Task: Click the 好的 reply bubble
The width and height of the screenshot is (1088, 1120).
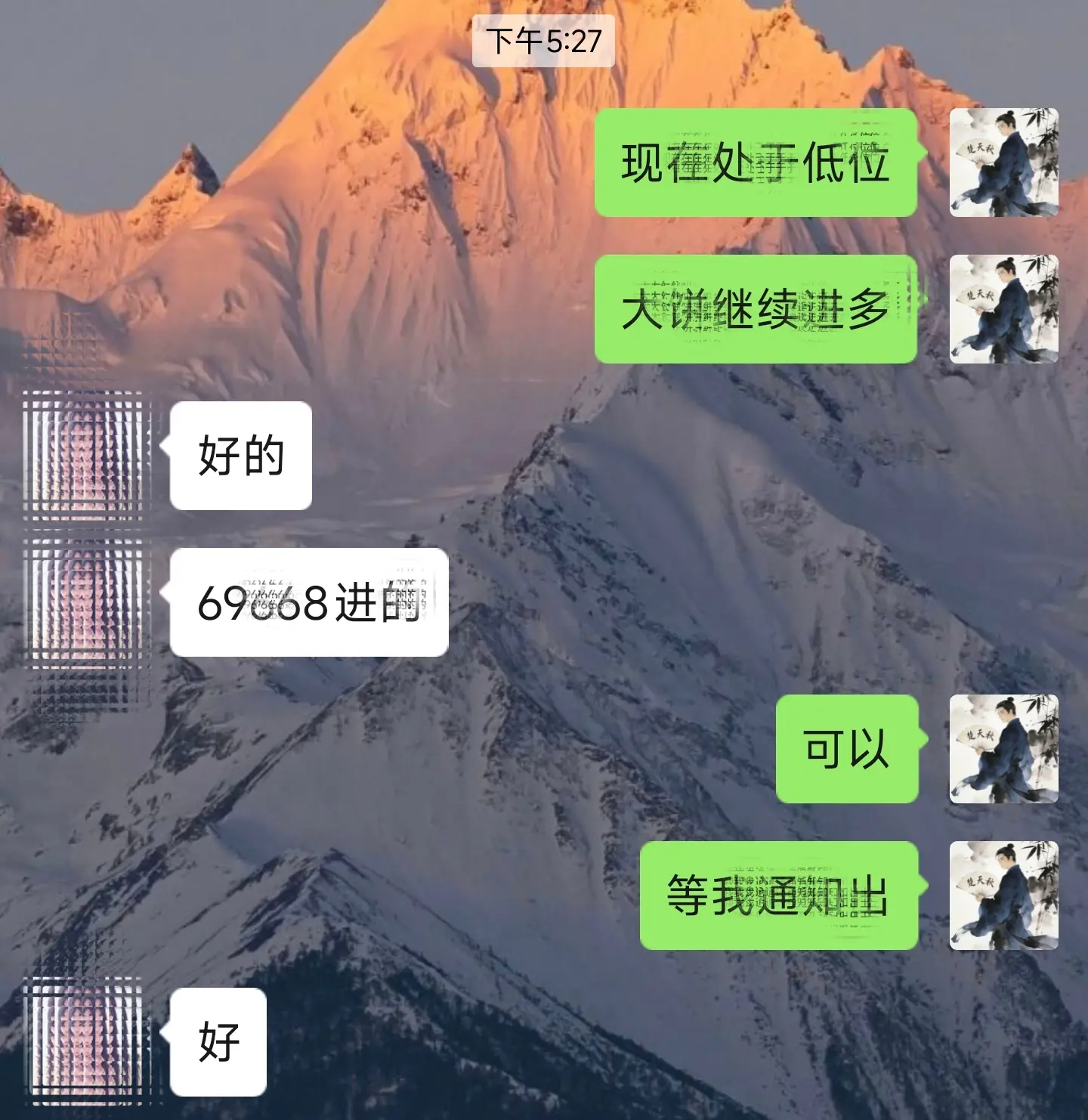Action: 242,455
